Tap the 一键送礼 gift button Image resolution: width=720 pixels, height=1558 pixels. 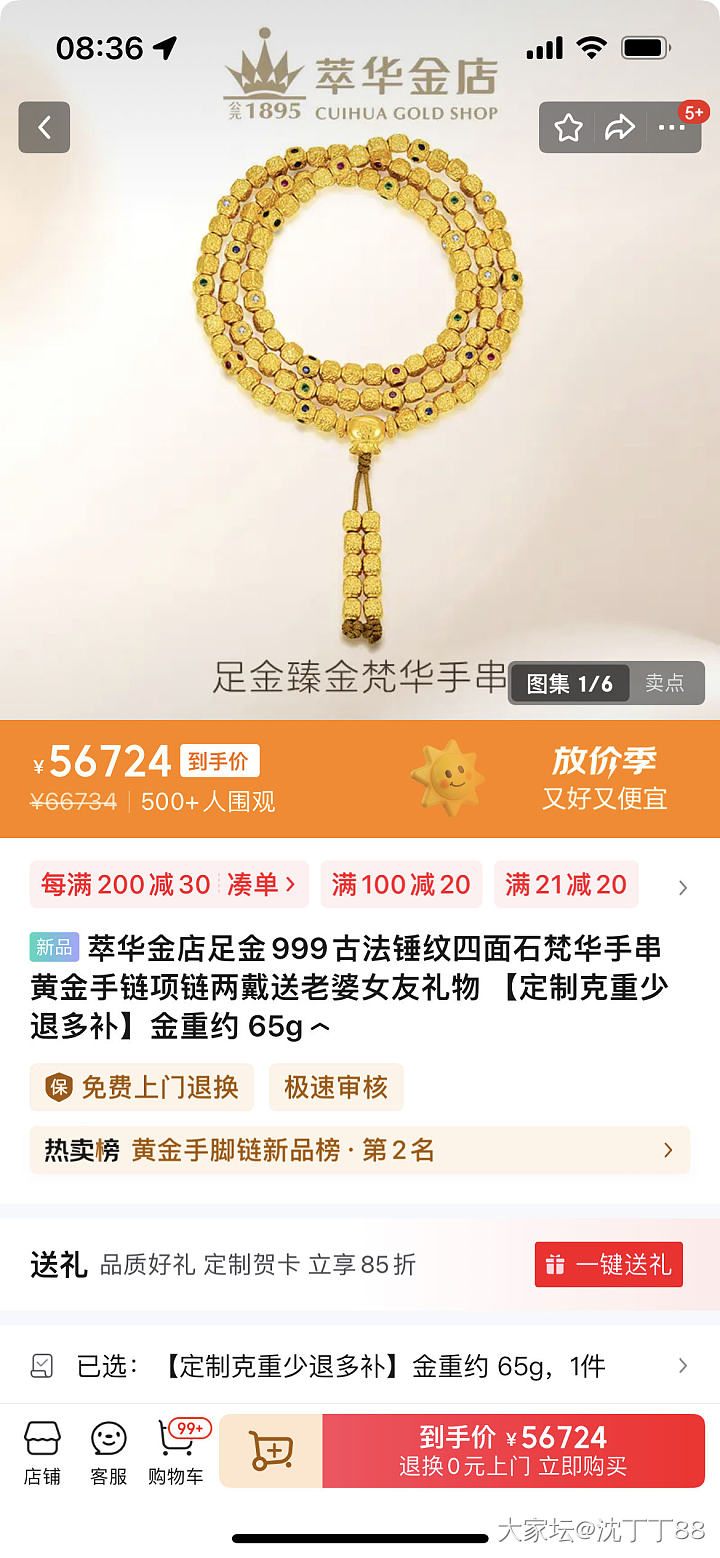(x=608, y=1264)
